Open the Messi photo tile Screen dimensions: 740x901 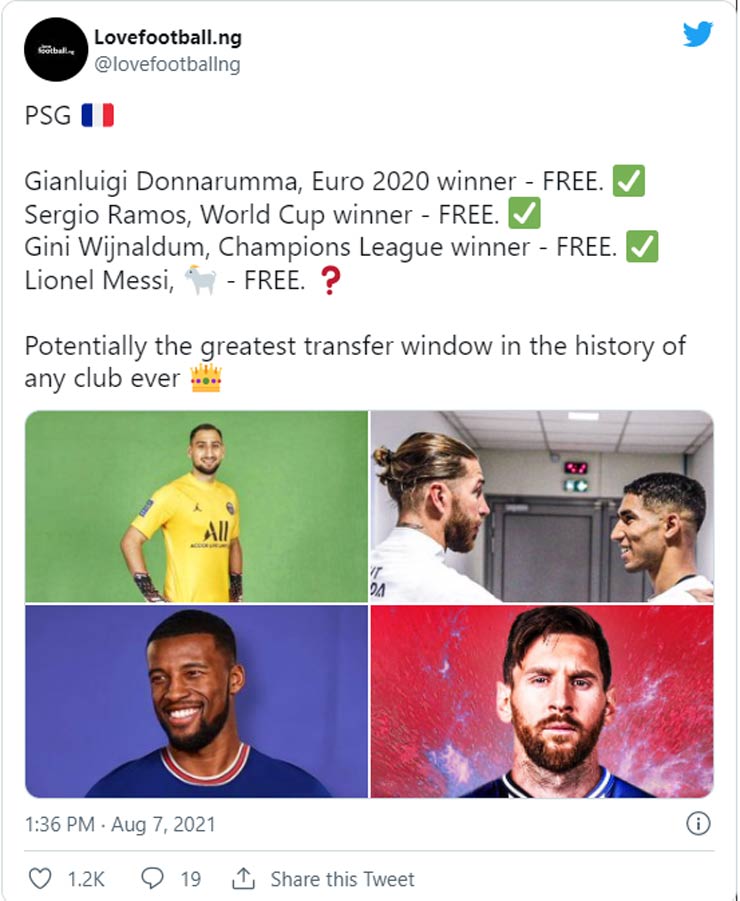[542, 701]
